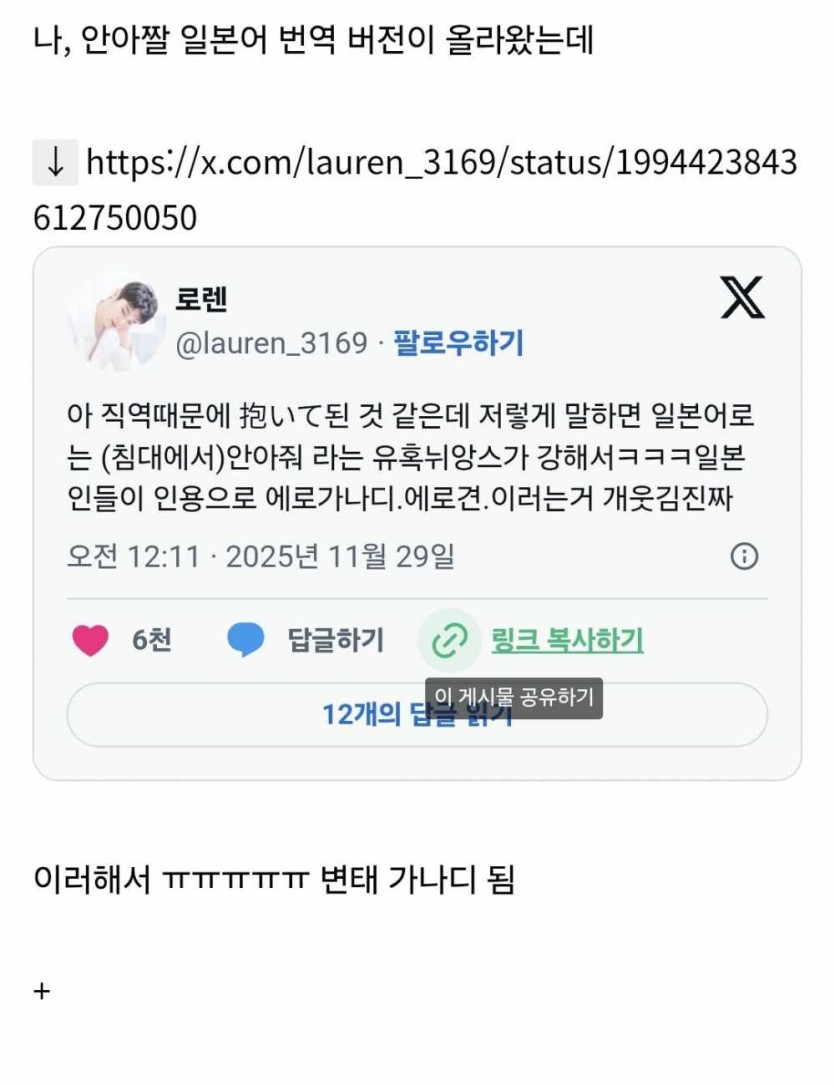Copy the post link with 링크 복사하기
The image size is (835, 1086).
(566, 640)
